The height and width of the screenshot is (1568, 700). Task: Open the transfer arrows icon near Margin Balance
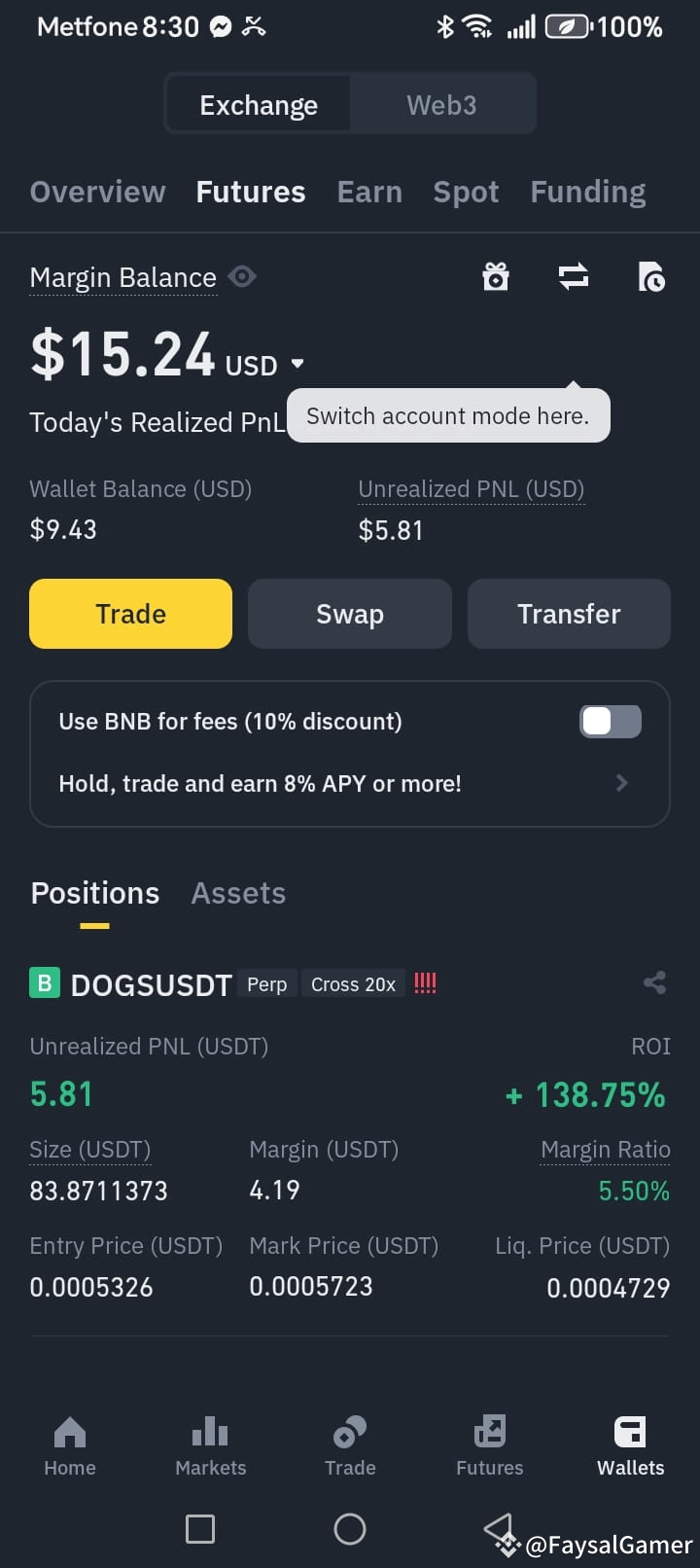pyautogui.click(x=574, y=276)
